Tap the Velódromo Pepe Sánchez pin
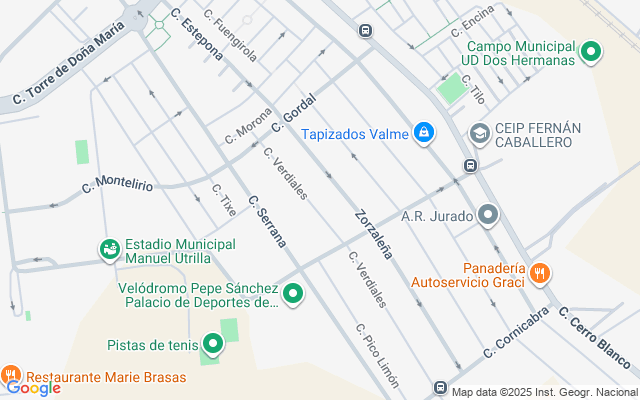The width and height of the screenshot is (640, 400). (x=293, y=294)
